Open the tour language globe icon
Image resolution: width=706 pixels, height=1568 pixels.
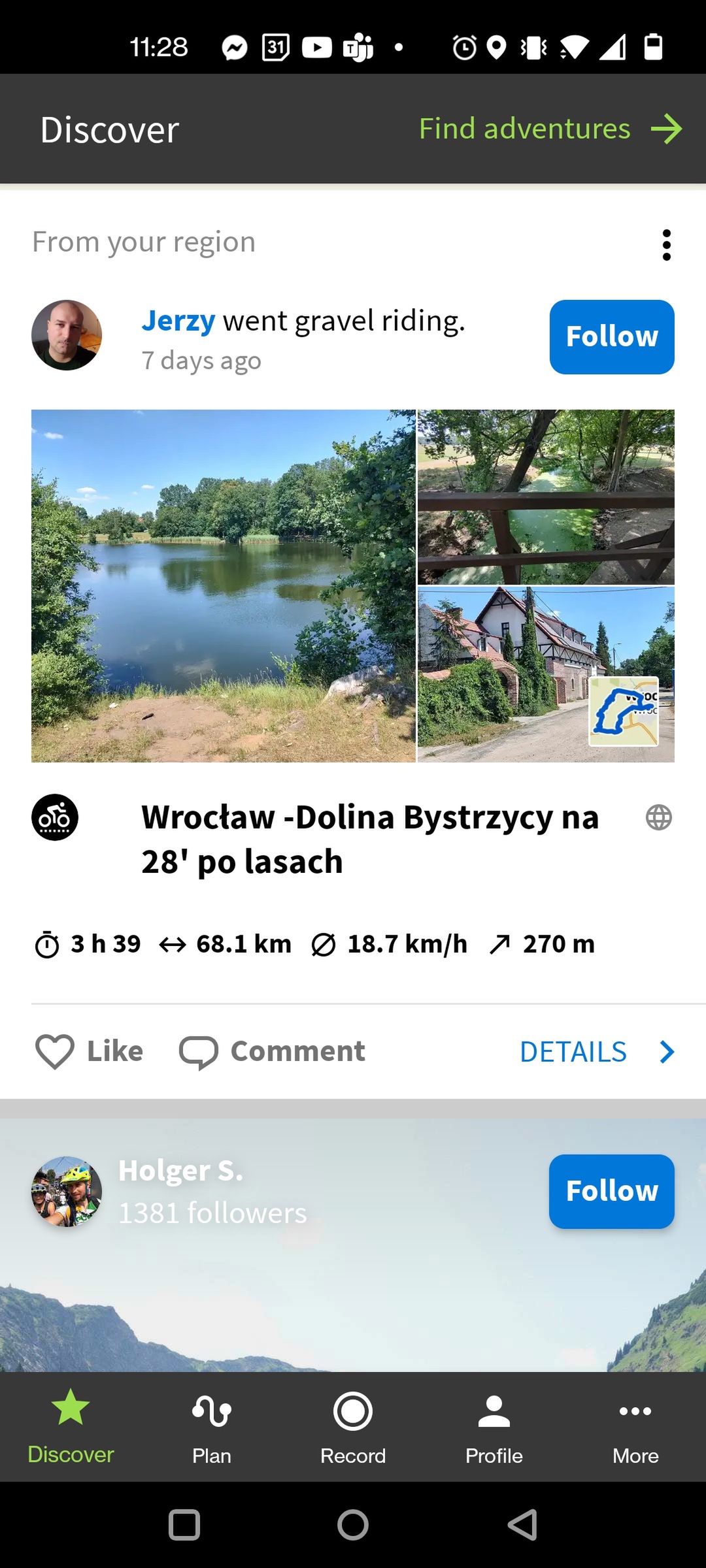click(x=658, y=817)
